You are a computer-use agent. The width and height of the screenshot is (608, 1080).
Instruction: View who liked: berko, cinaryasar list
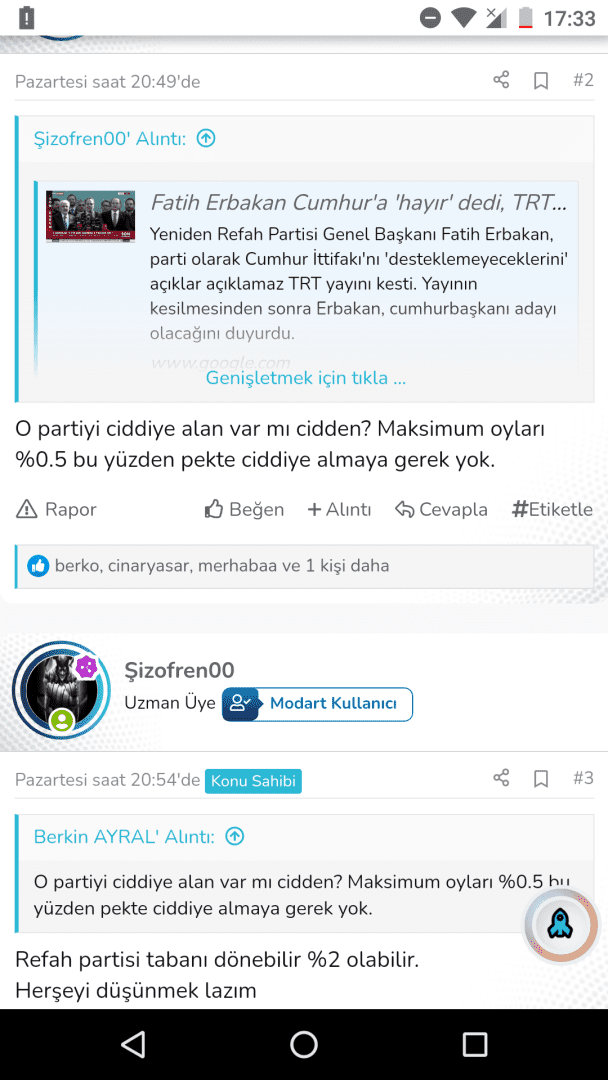click(220, 566)
